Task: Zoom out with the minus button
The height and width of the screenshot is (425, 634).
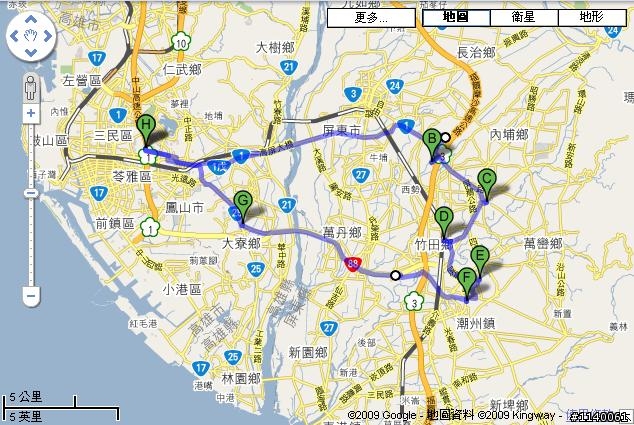Action: tap(31, 296)
